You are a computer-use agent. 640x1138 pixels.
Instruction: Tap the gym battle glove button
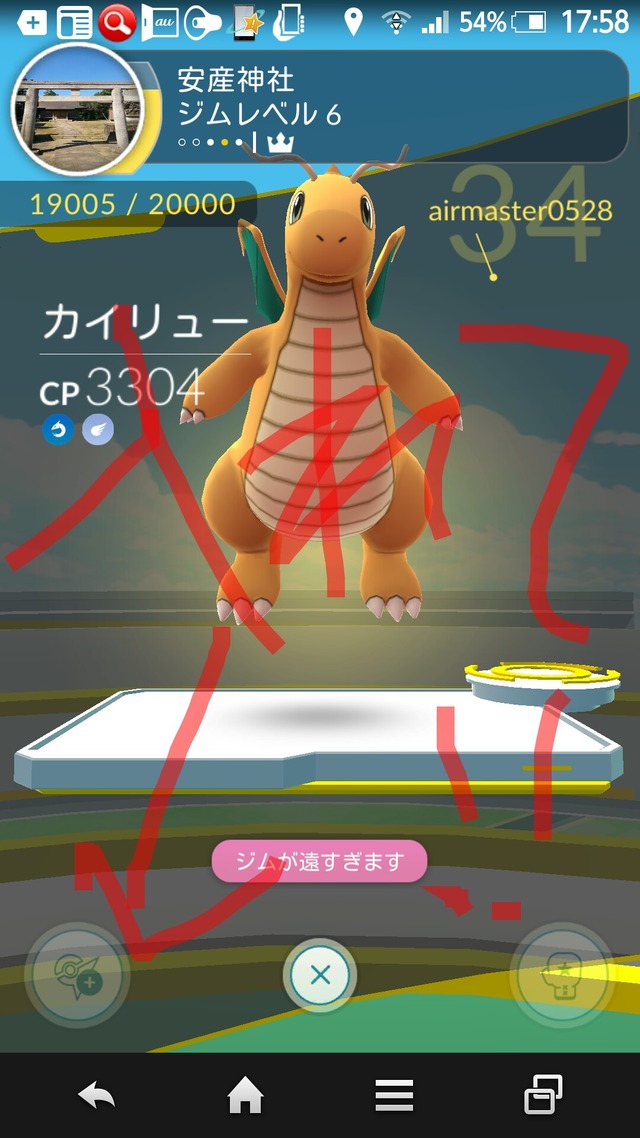[x=561, y=975]
